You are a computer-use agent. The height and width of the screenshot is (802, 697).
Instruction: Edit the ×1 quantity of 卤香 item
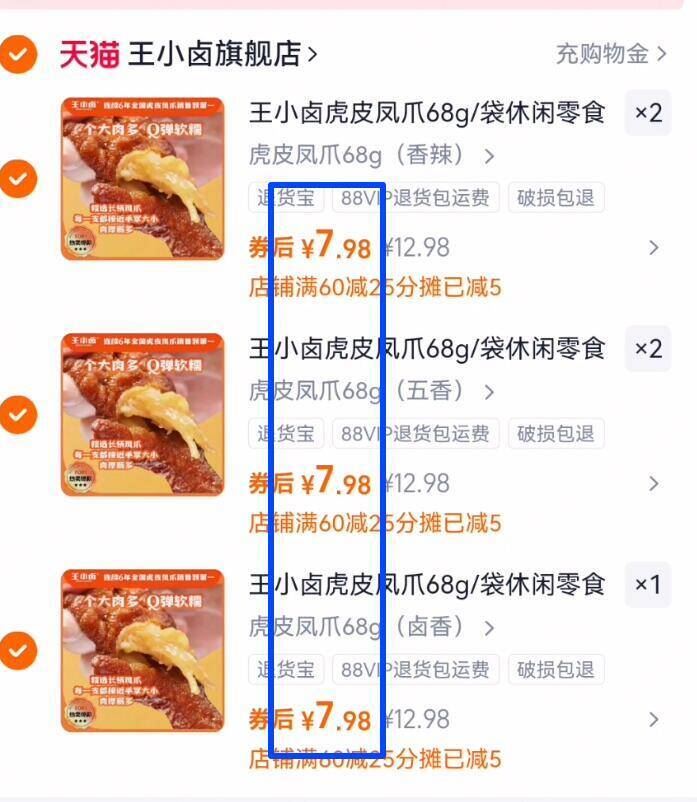point(648,585)
